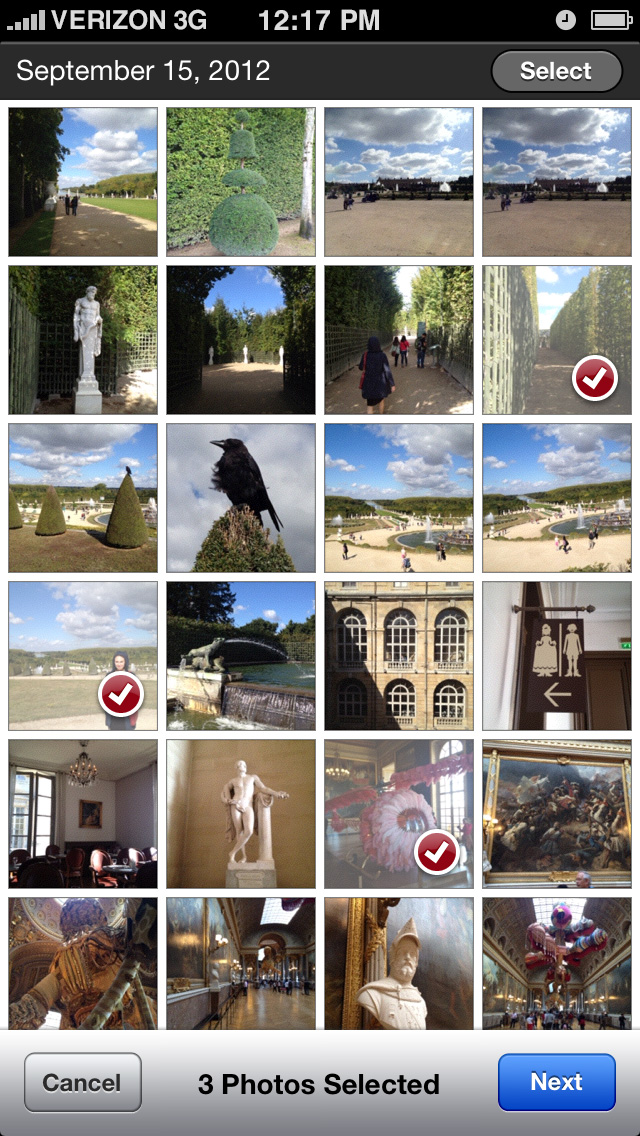The height and width of the screenshot is (1136, 640).
Task: Add the battle painting photo to selection
Action: click(x=557, y=814)
